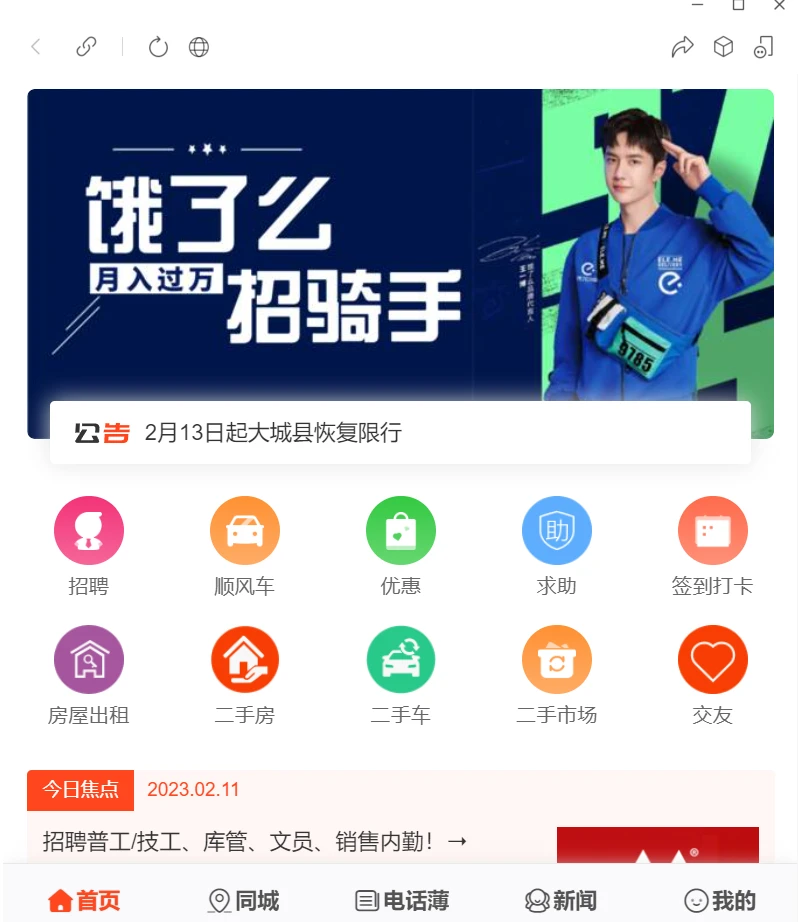Copy the page link
Screen dimensions: 798x922
click(87, 47)
